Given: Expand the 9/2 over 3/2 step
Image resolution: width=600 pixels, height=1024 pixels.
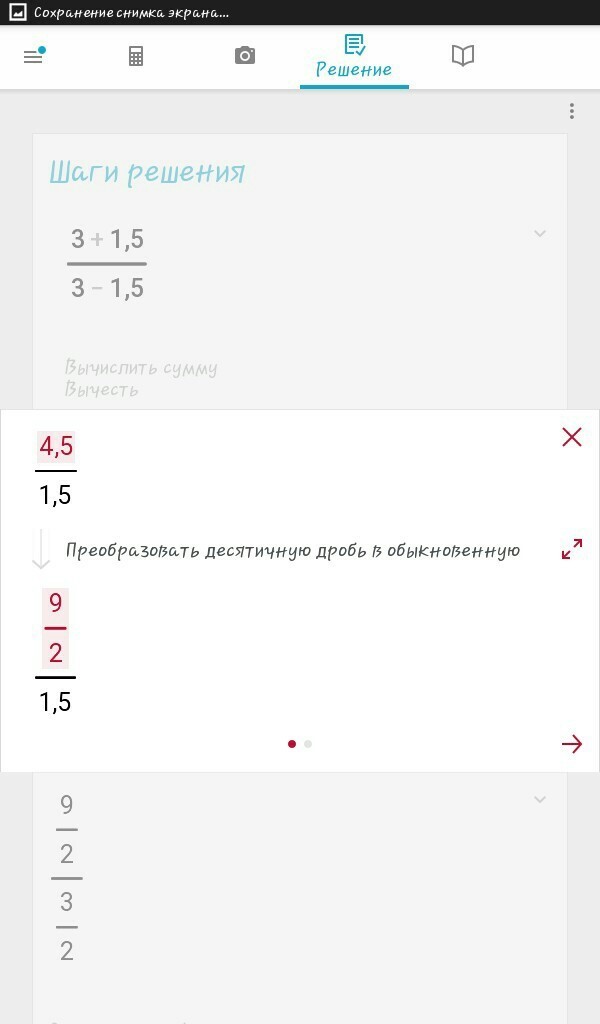Looking at the screenshot, I should tap(540, 799).
